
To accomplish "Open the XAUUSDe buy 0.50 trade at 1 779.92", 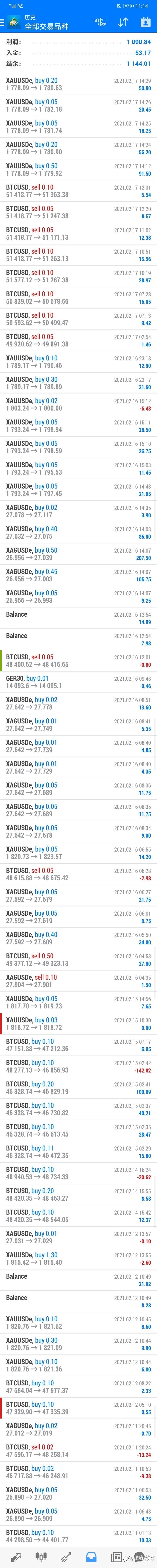I will (78, 169).
